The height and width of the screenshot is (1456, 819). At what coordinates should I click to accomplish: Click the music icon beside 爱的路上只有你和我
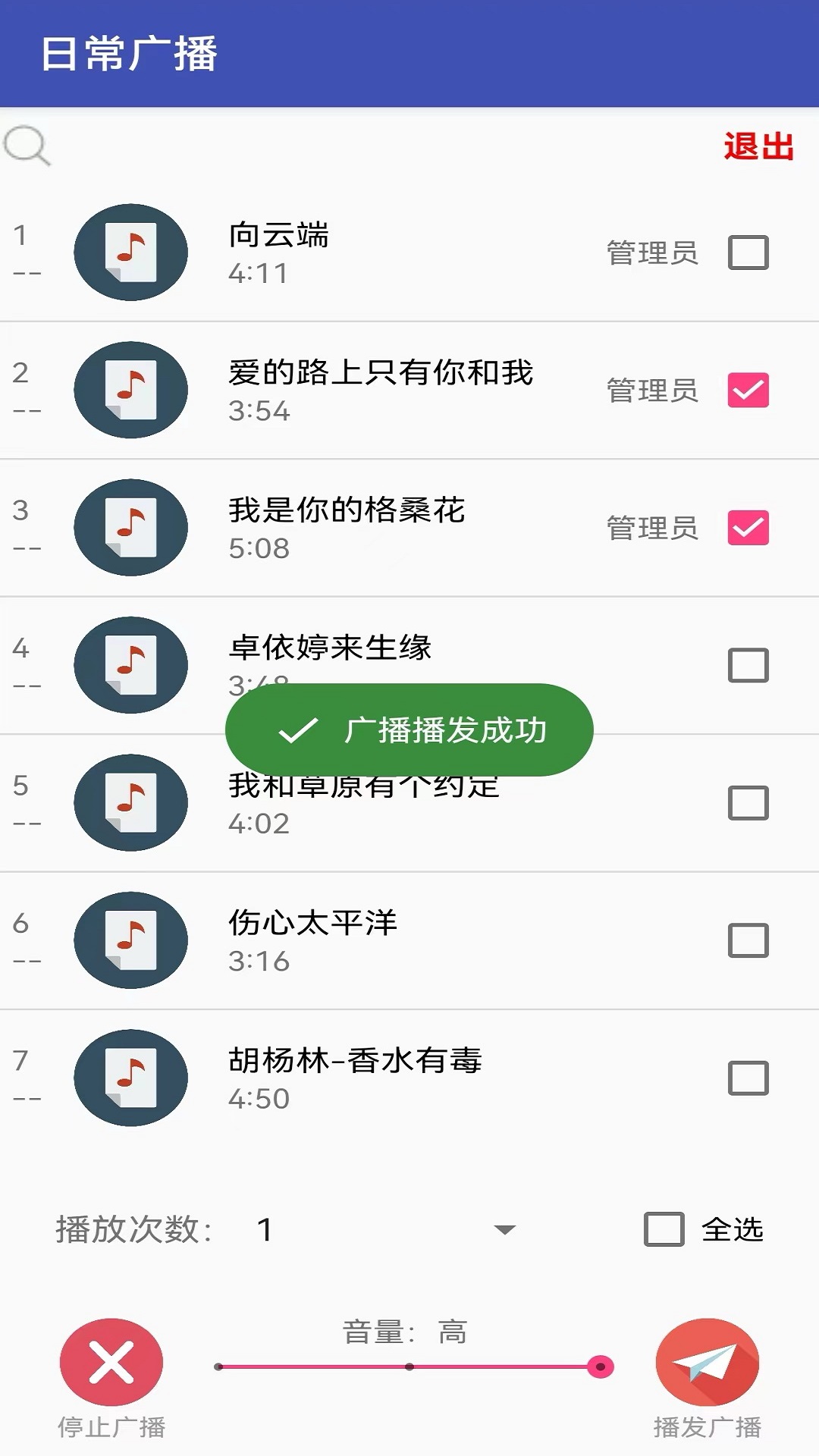point(130,391)
